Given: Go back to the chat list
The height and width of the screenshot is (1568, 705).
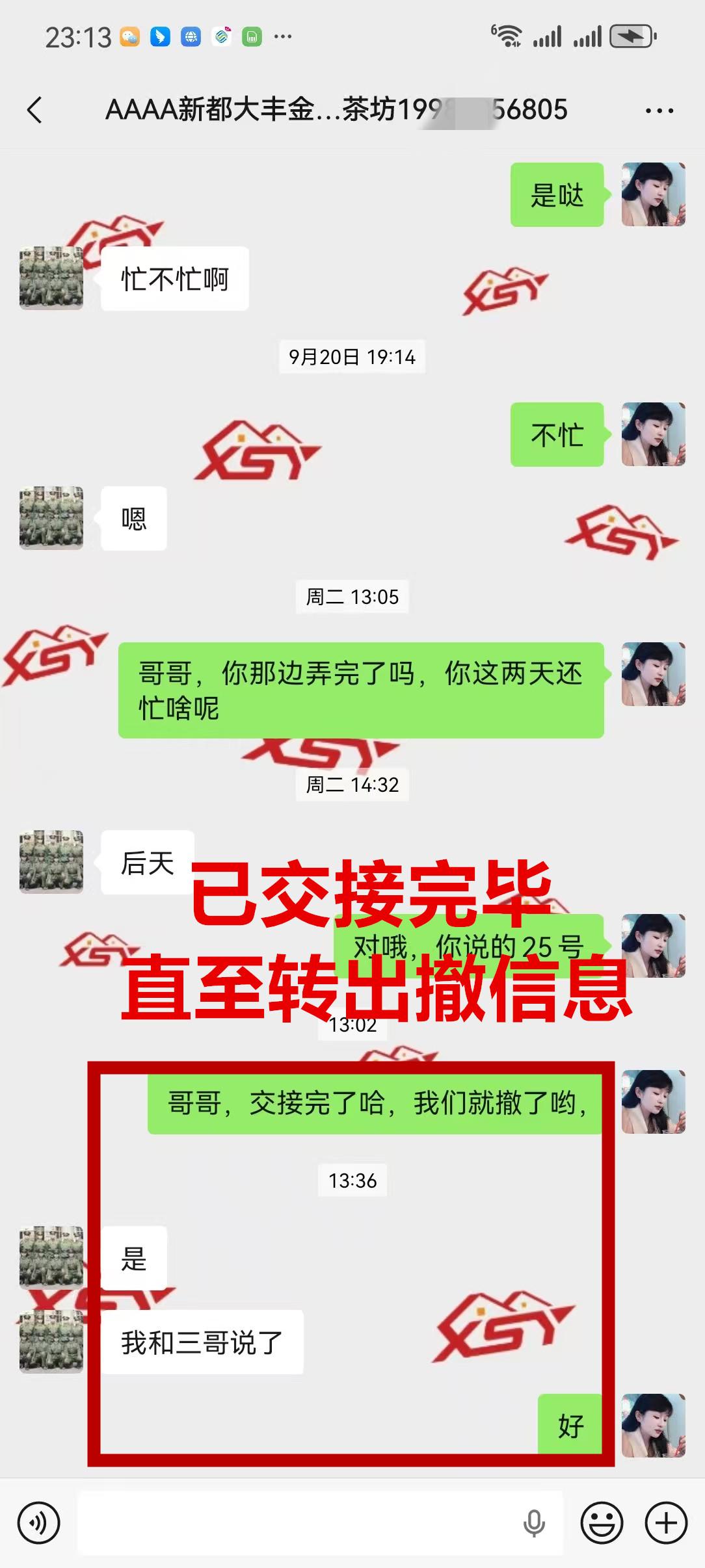Looking at the screenshot, I should pyautogui.click(x=35, y=110).
